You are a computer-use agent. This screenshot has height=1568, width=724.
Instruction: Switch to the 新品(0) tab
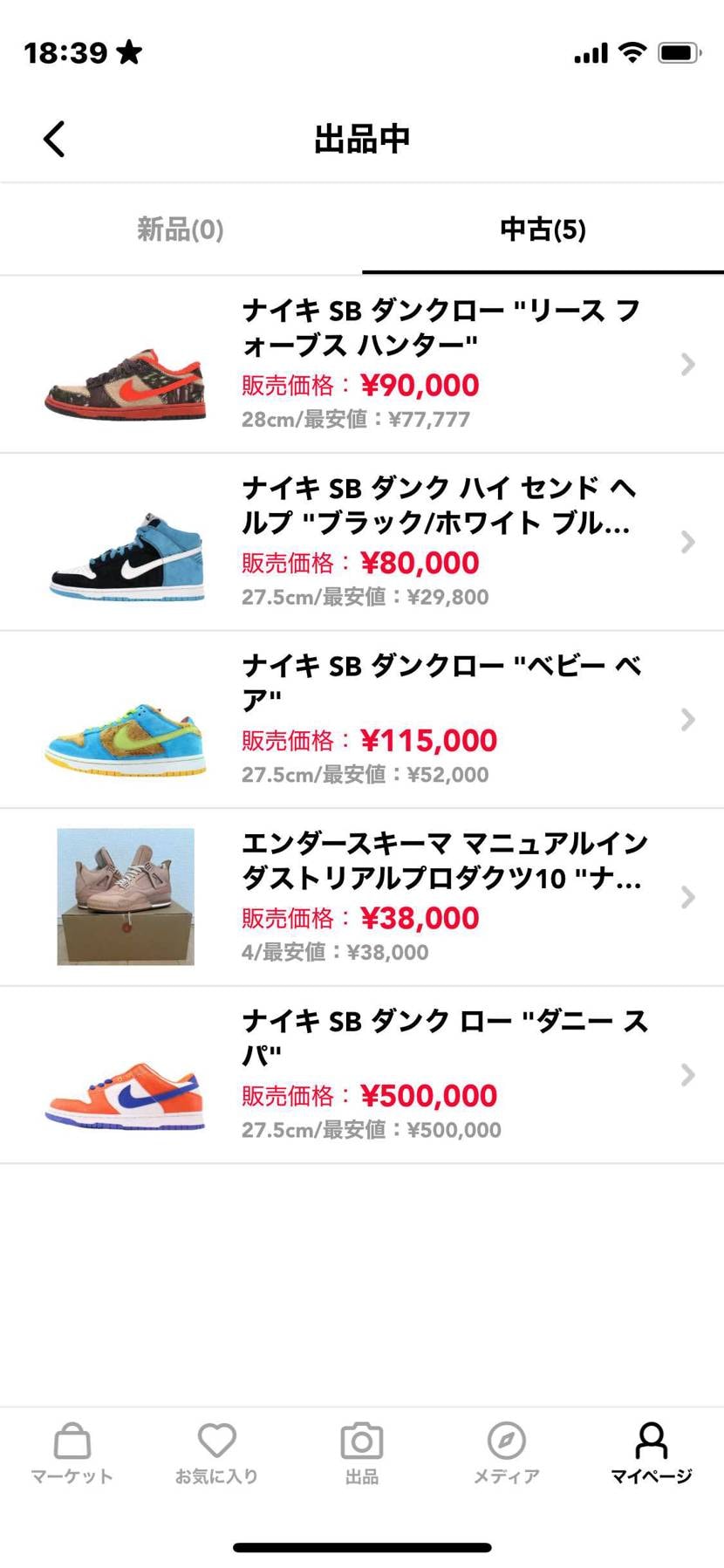(x=181, y=229)
